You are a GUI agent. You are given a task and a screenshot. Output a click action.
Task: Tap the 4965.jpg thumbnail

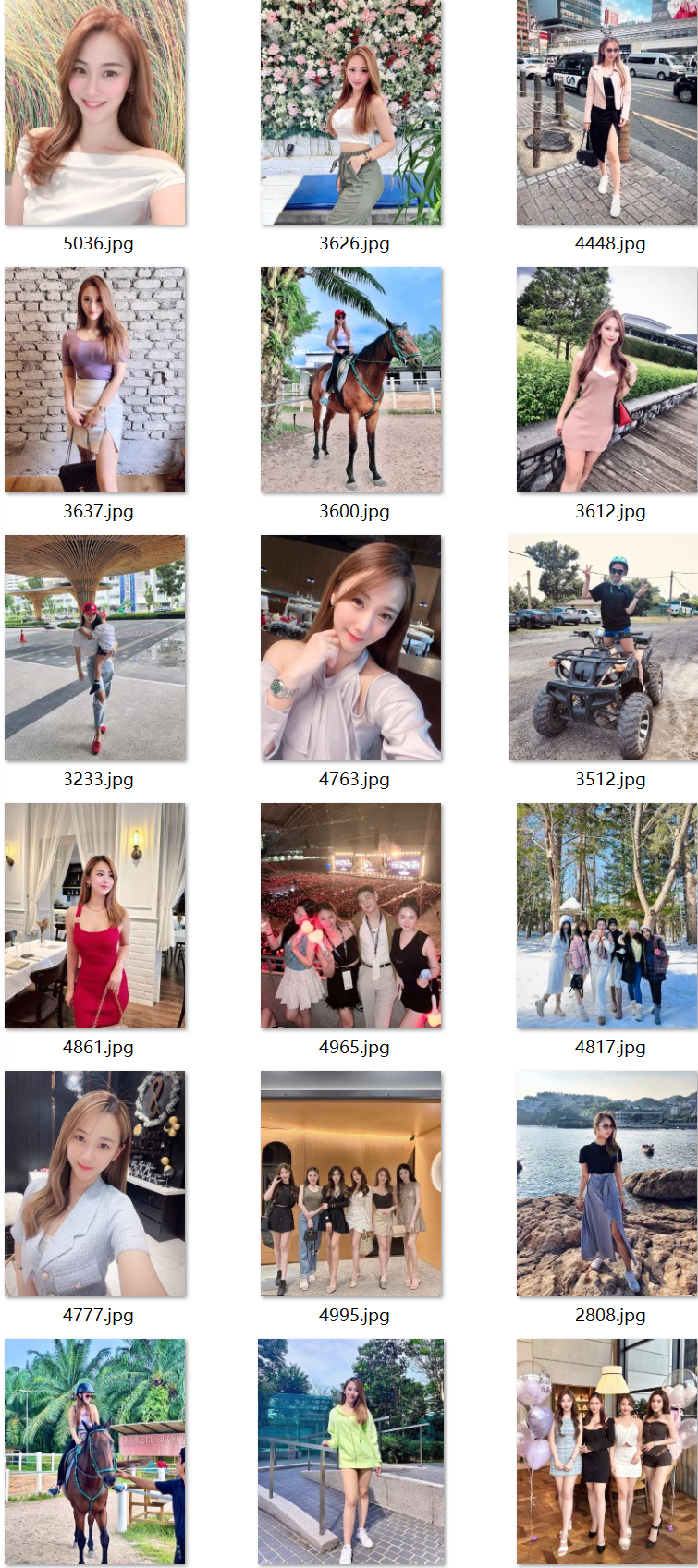[x=351, y=916]
